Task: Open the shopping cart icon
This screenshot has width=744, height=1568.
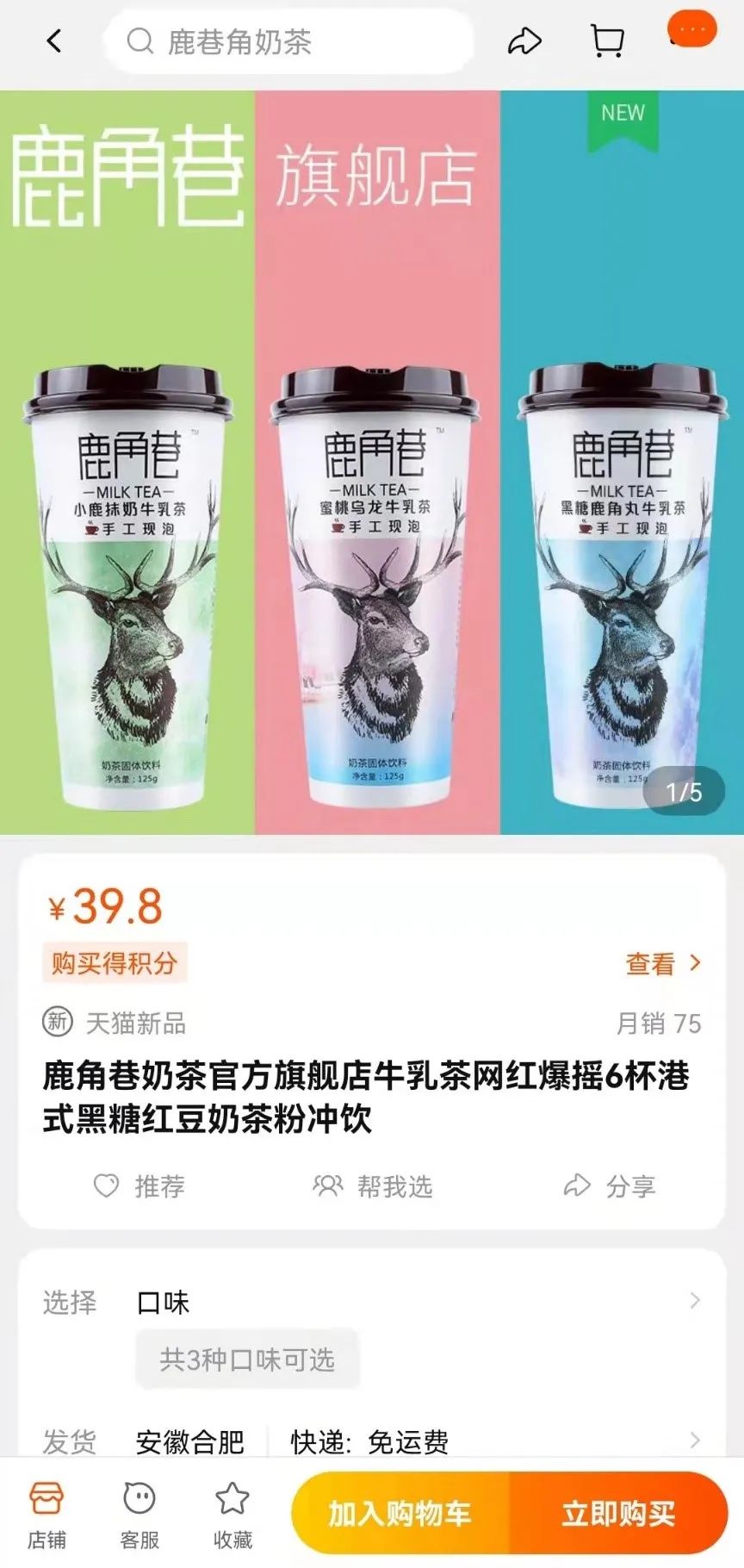Action: tap(608, 40)
